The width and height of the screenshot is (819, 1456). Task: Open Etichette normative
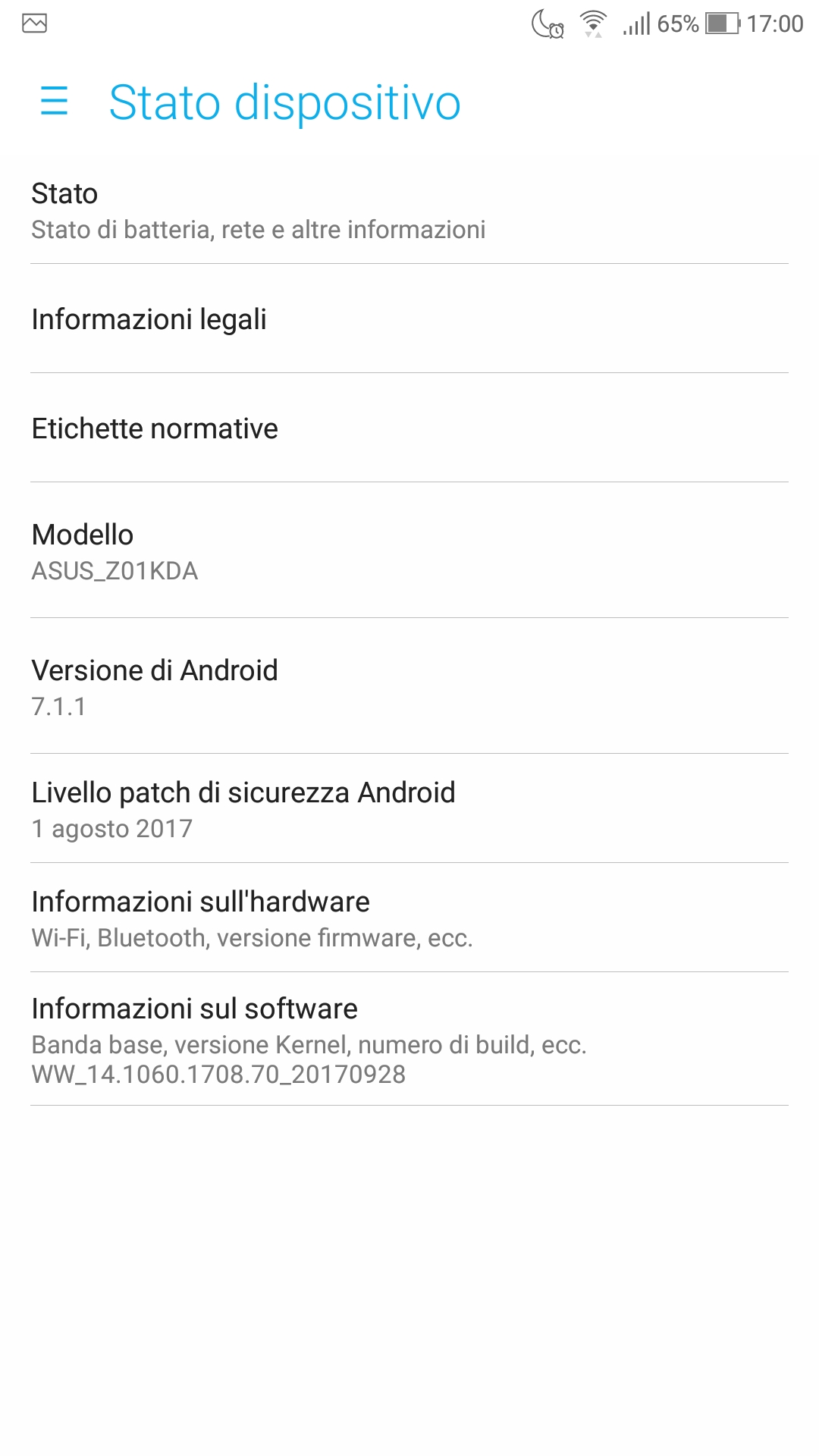(x=409, y=428)
